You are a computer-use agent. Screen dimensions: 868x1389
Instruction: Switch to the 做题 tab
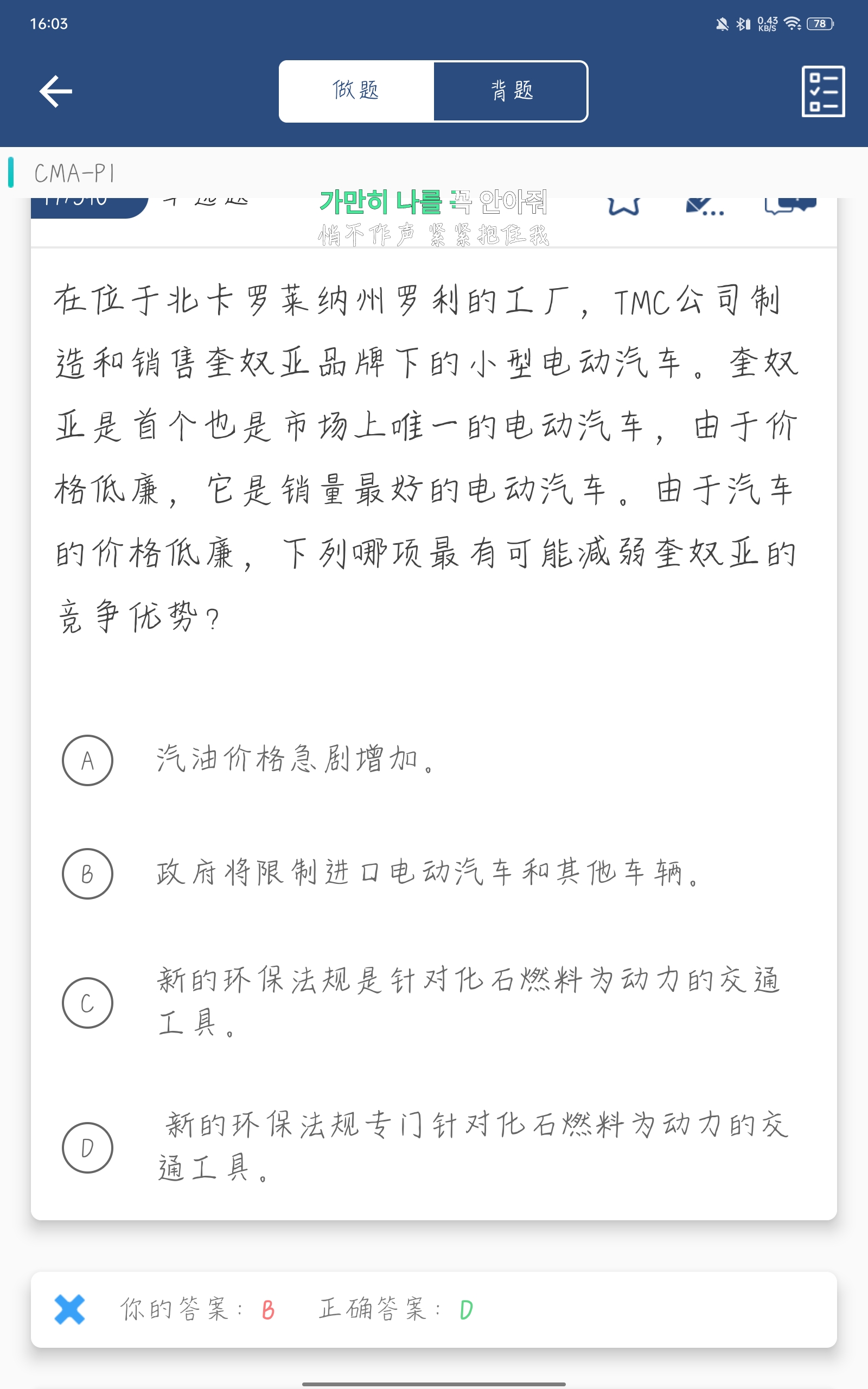[x=356, y=91]
